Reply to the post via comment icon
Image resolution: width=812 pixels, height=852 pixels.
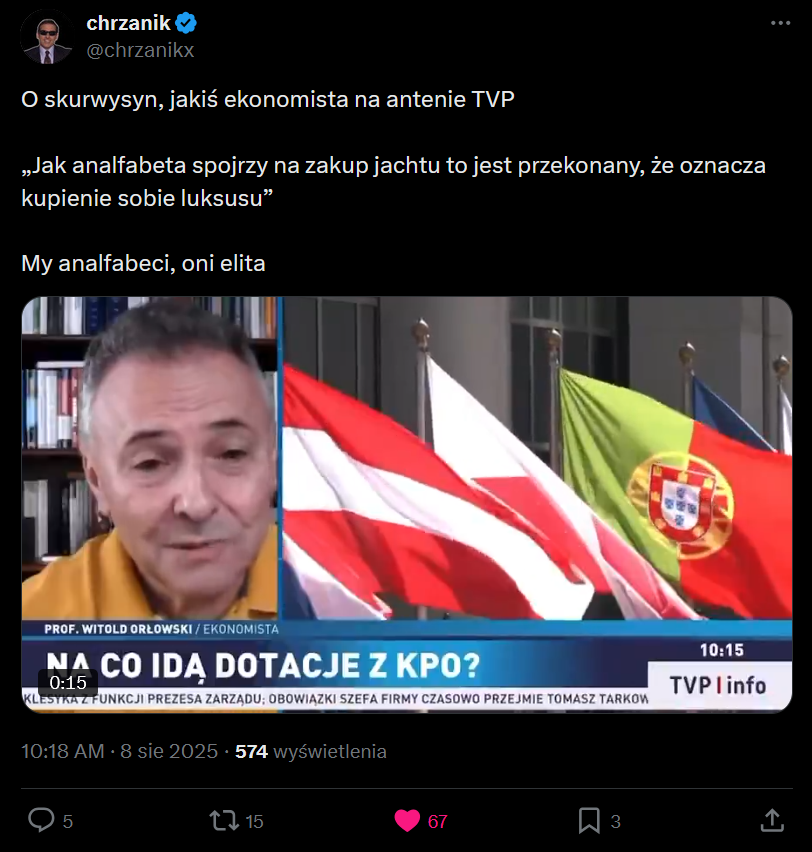[x=41, y=821]
